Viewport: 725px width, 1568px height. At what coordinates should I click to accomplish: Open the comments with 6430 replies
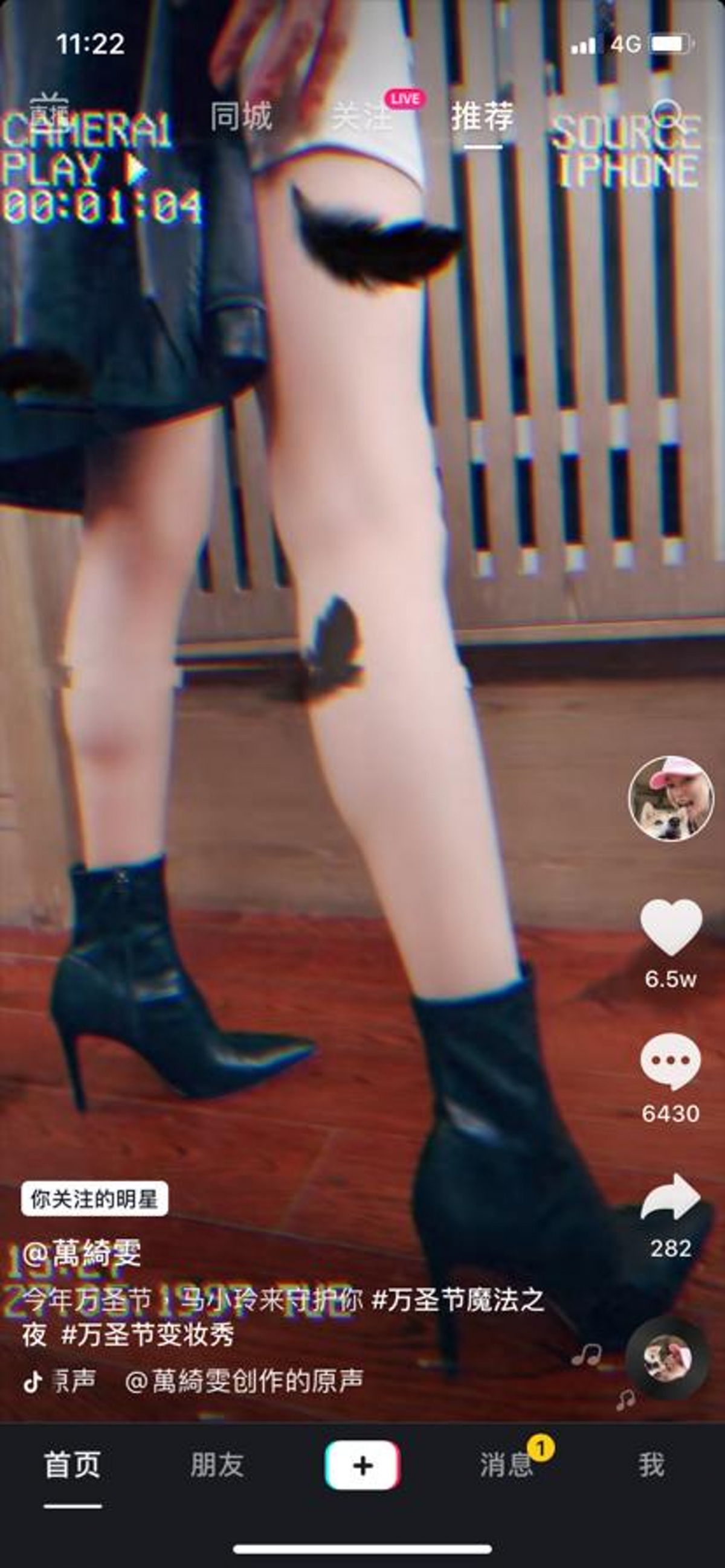(671, 1061)
